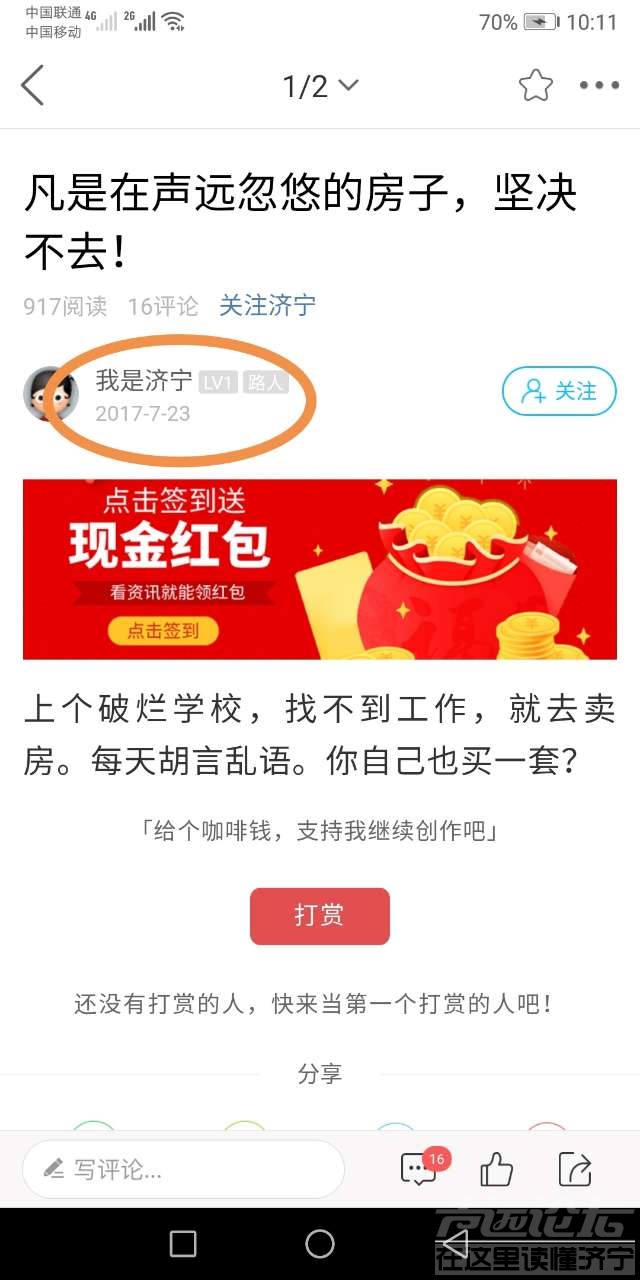Tap the system home button
The image size is (640, 1280).
point(320,1244)
